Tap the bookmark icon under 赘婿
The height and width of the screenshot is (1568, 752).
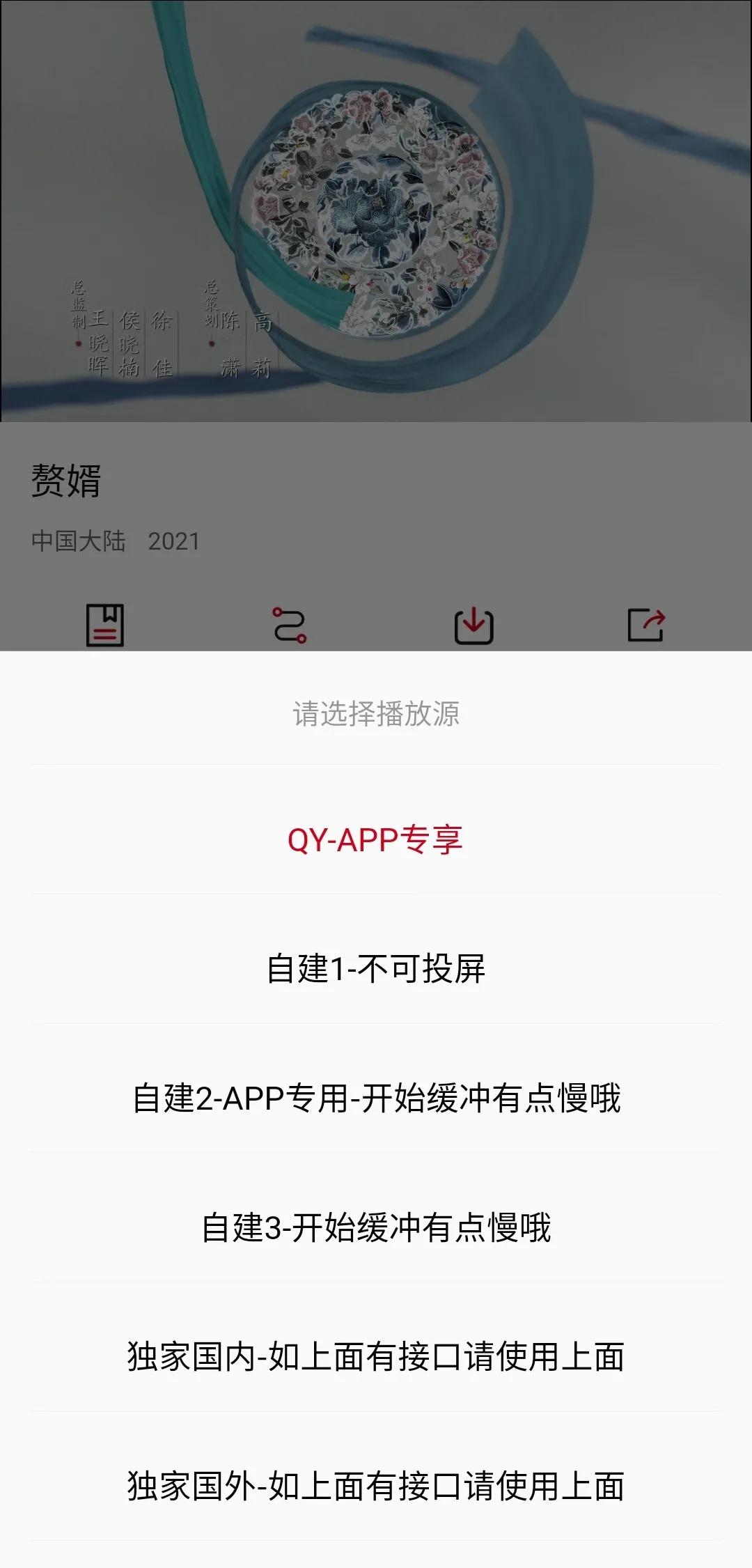tap(105, 625)
